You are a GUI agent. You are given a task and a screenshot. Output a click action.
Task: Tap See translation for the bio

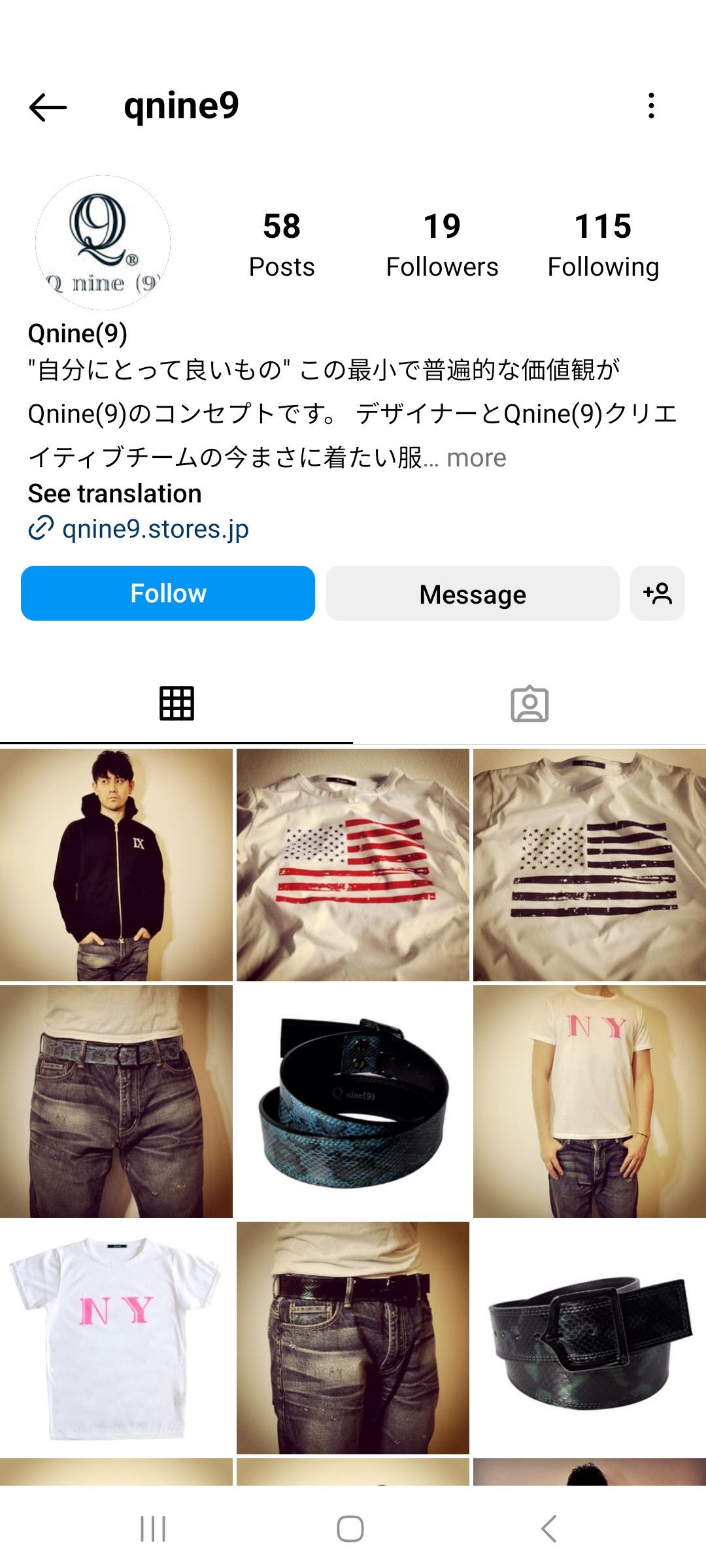point(114,493)
